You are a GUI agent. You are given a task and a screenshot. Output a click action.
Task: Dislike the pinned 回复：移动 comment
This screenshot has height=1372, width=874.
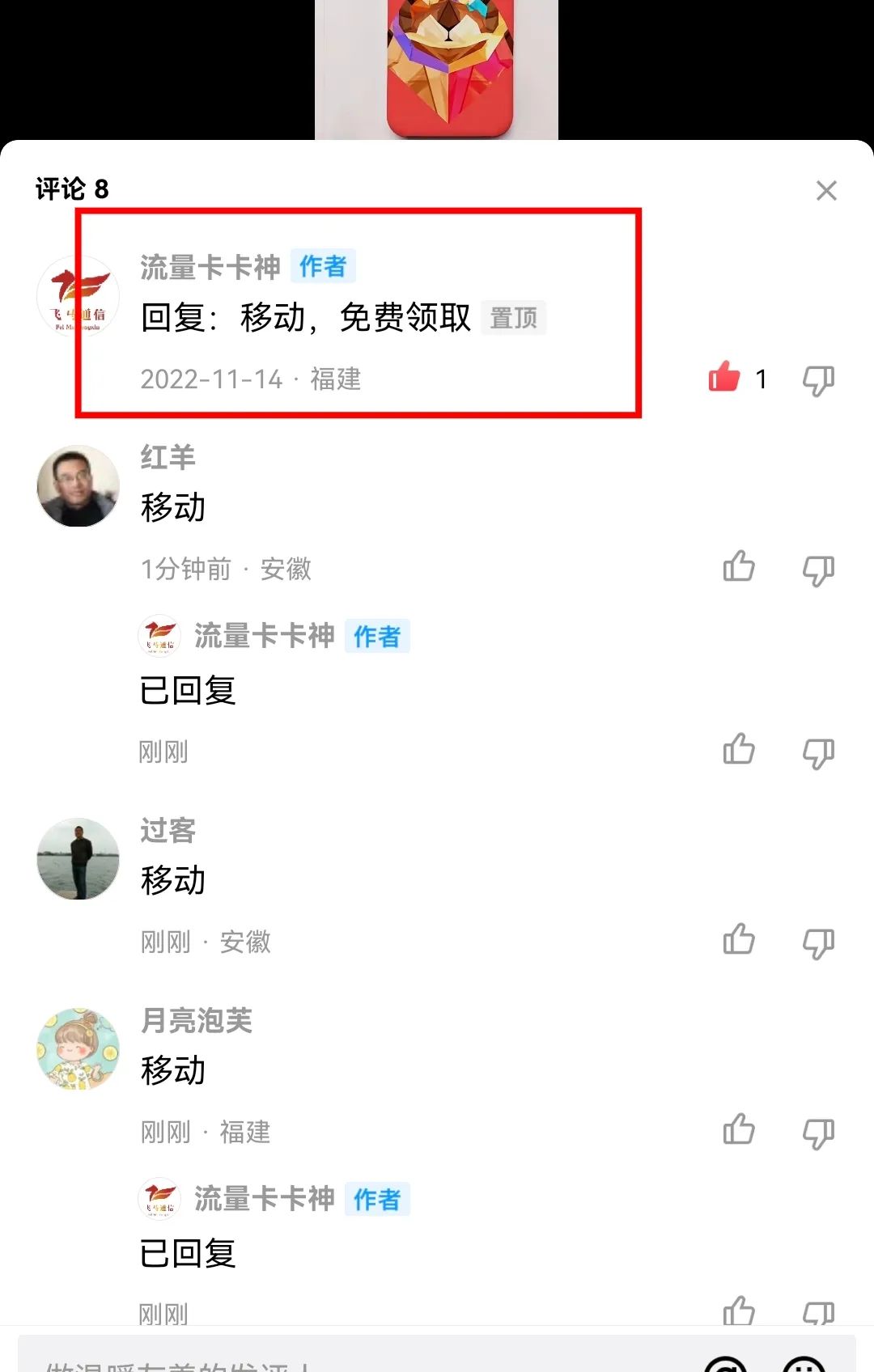[x=818, y=379]
